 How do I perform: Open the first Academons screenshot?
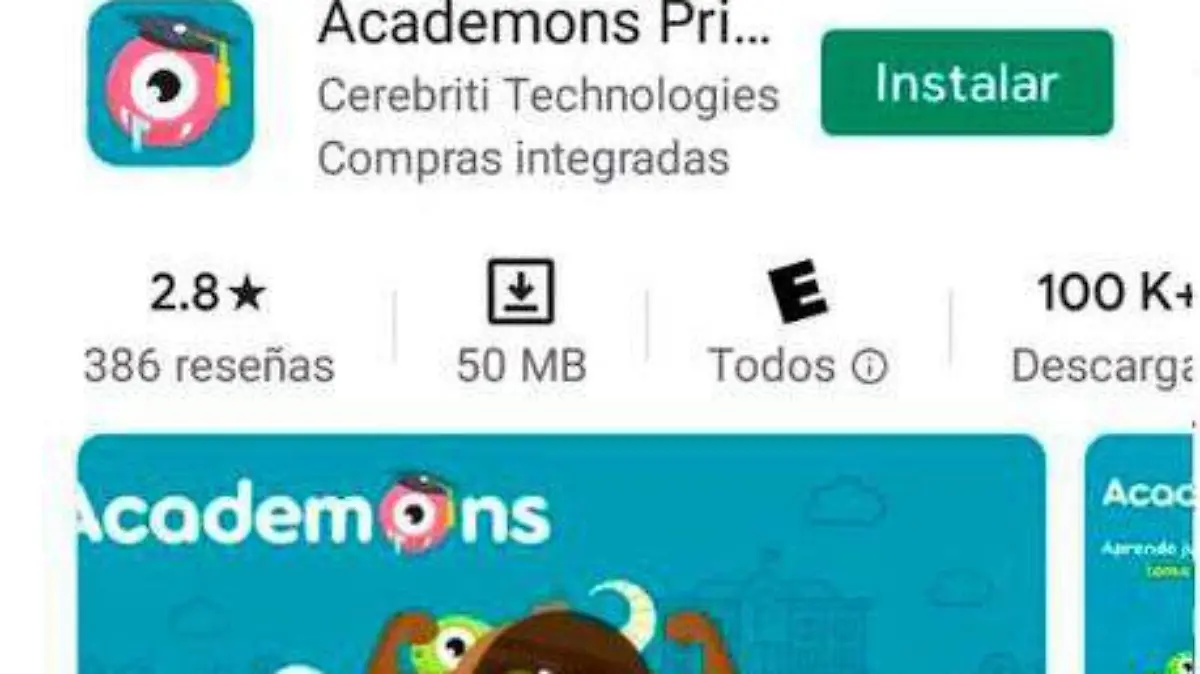[560, 555]
